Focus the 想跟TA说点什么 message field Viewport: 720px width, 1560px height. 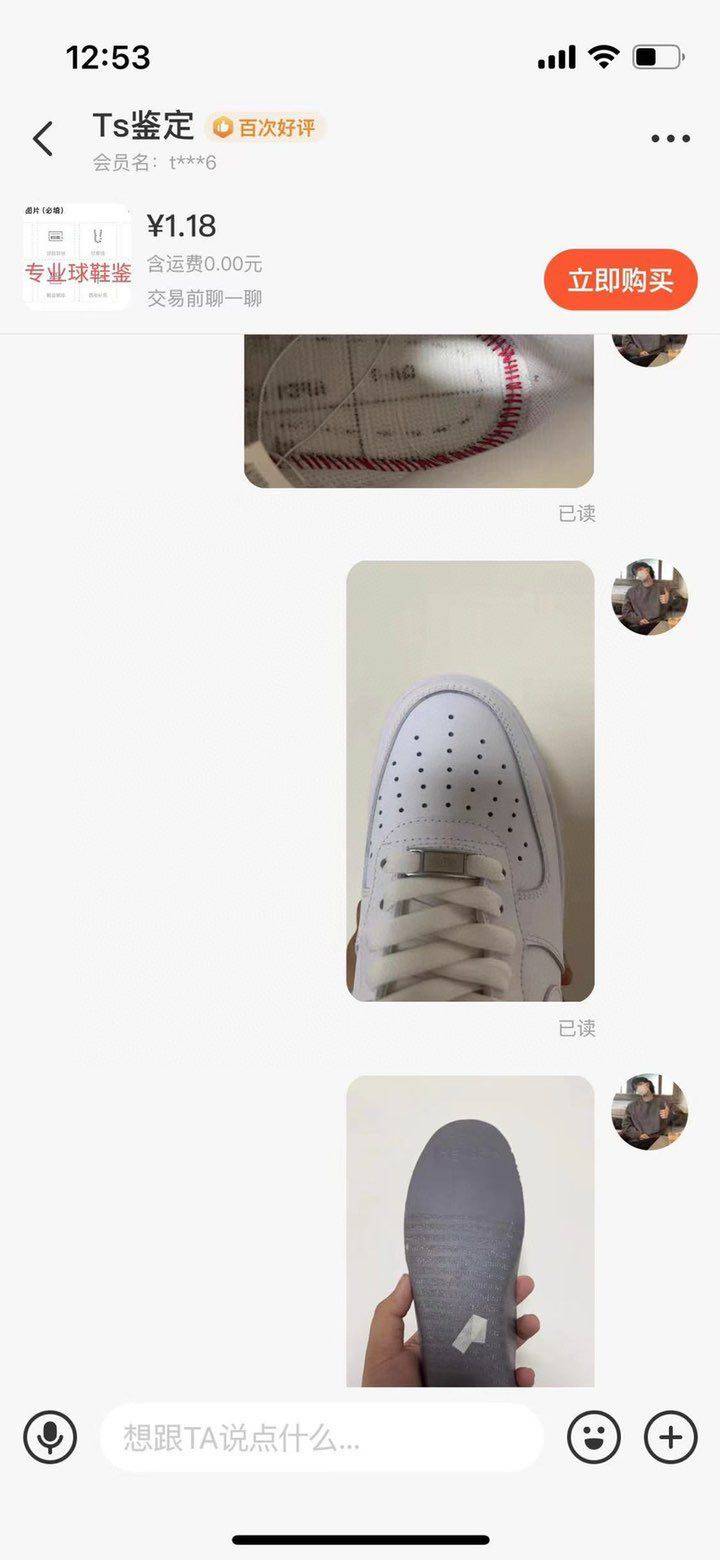[x=320, y=1438]
